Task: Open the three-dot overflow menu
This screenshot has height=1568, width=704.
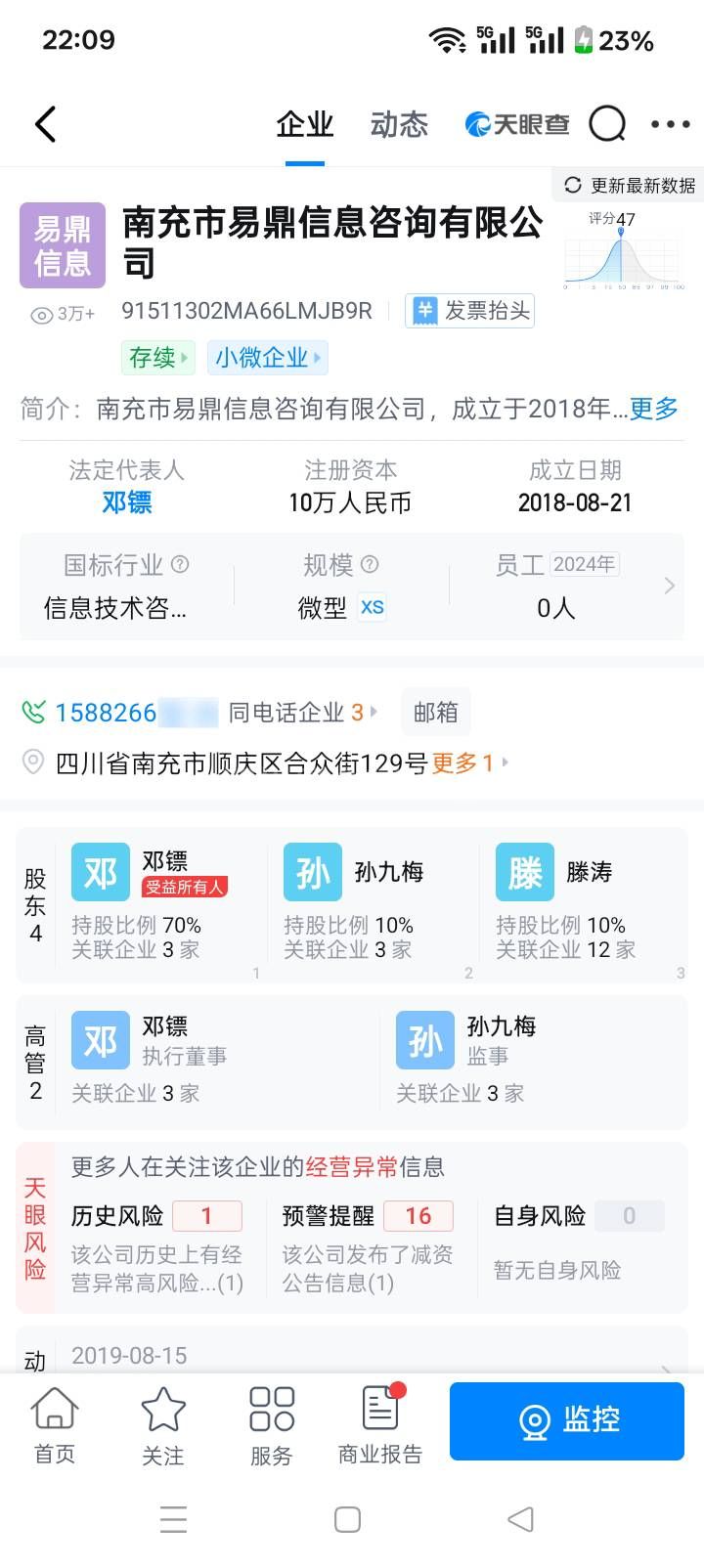Action: (670, 124)
